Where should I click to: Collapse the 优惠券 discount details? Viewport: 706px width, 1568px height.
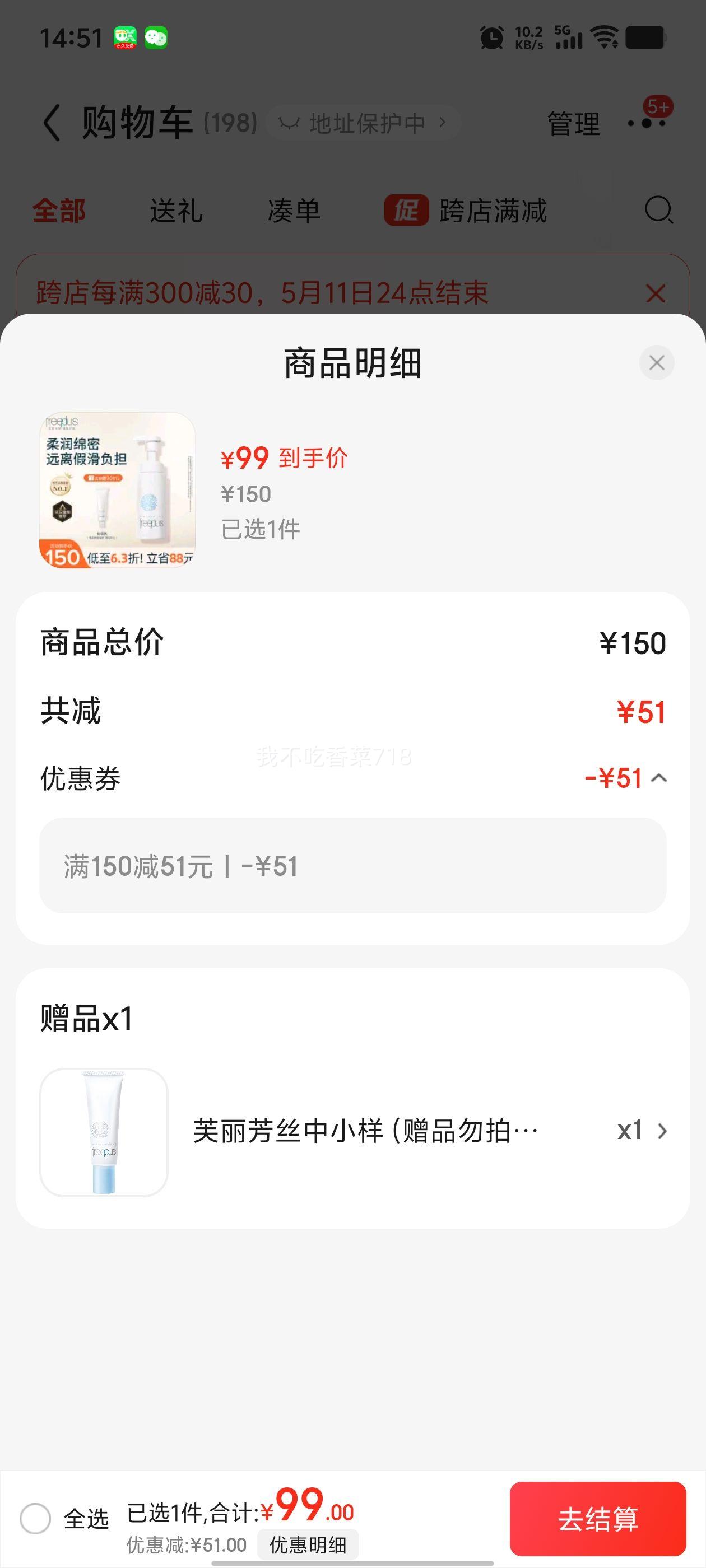click(x=659, y=778)
